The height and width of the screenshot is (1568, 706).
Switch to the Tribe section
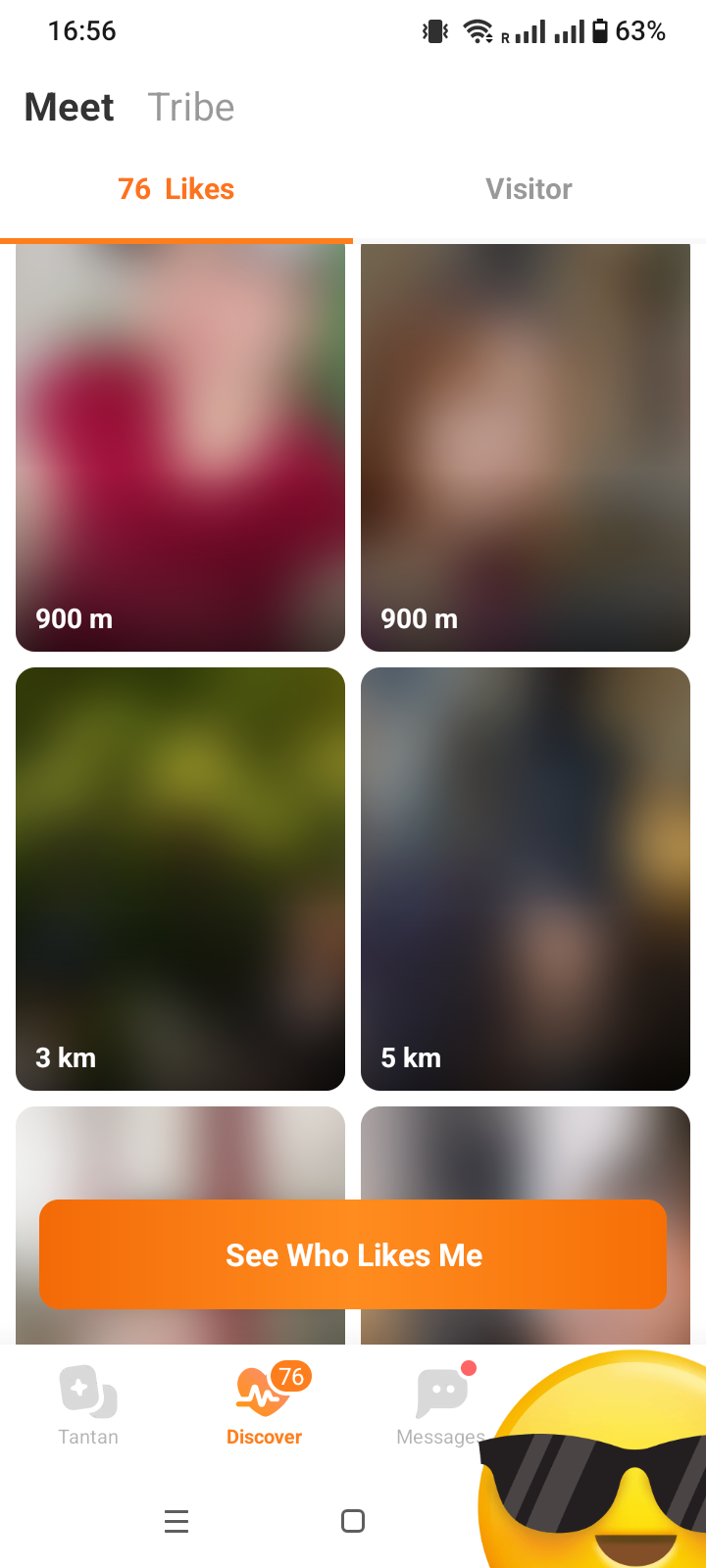click(x=191, y=108)
